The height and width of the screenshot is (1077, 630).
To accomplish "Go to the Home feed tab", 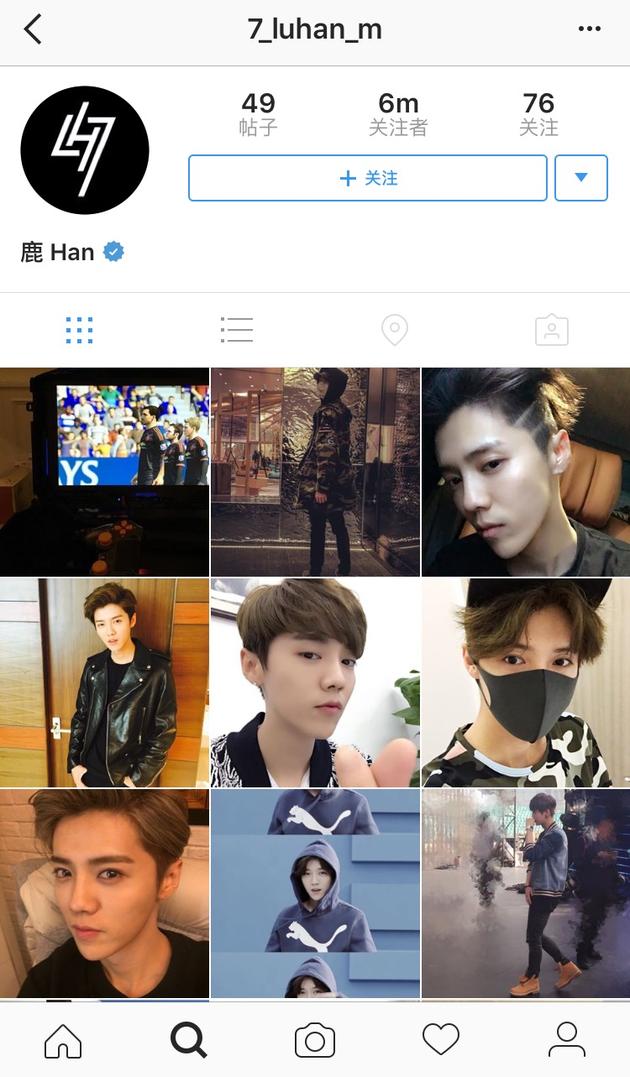I will tap(63, 1040).
